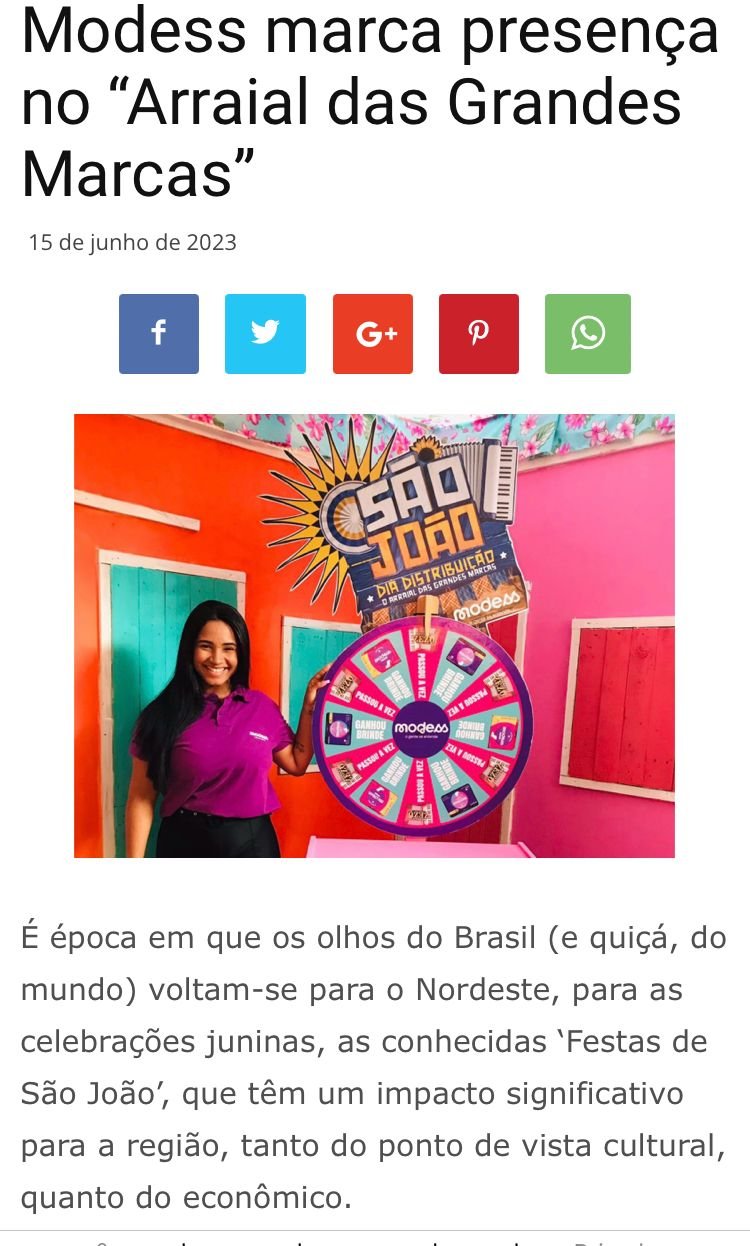The width and height of the screenshot is (750, 1246).
Task: Share the article on Twitter
Action: coord(265,334)
